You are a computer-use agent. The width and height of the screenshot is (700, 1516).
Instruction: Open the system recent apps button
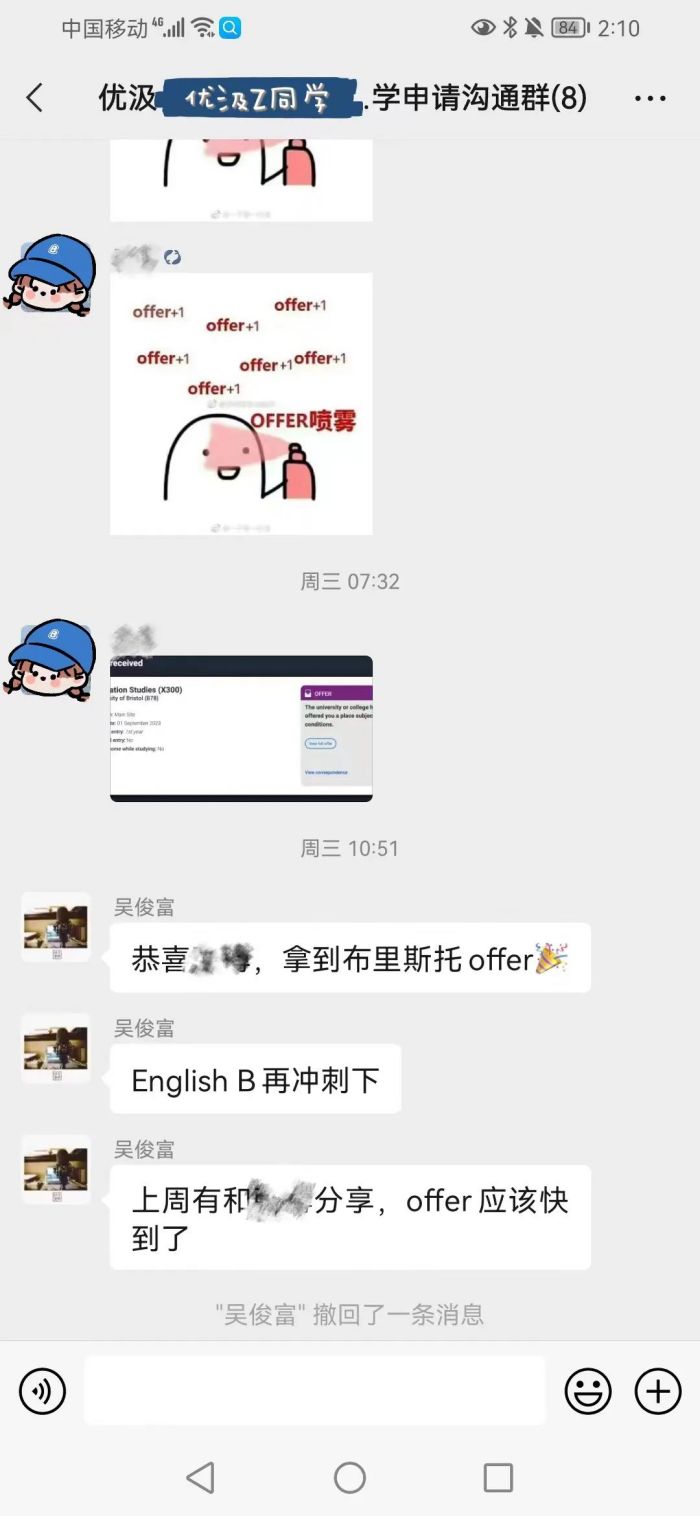(498, 1477)
